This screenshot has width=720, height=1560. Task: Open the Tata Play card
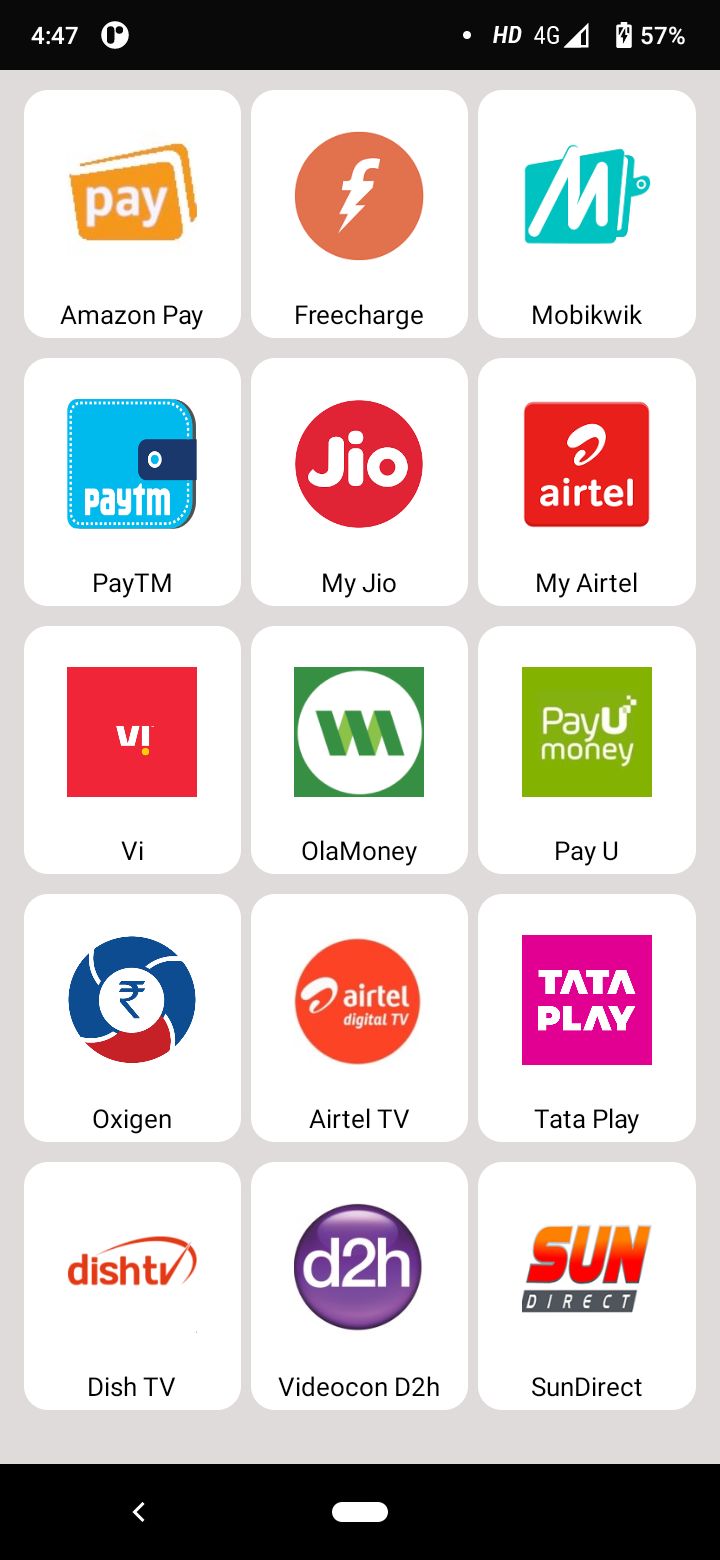click(587, 1018)
